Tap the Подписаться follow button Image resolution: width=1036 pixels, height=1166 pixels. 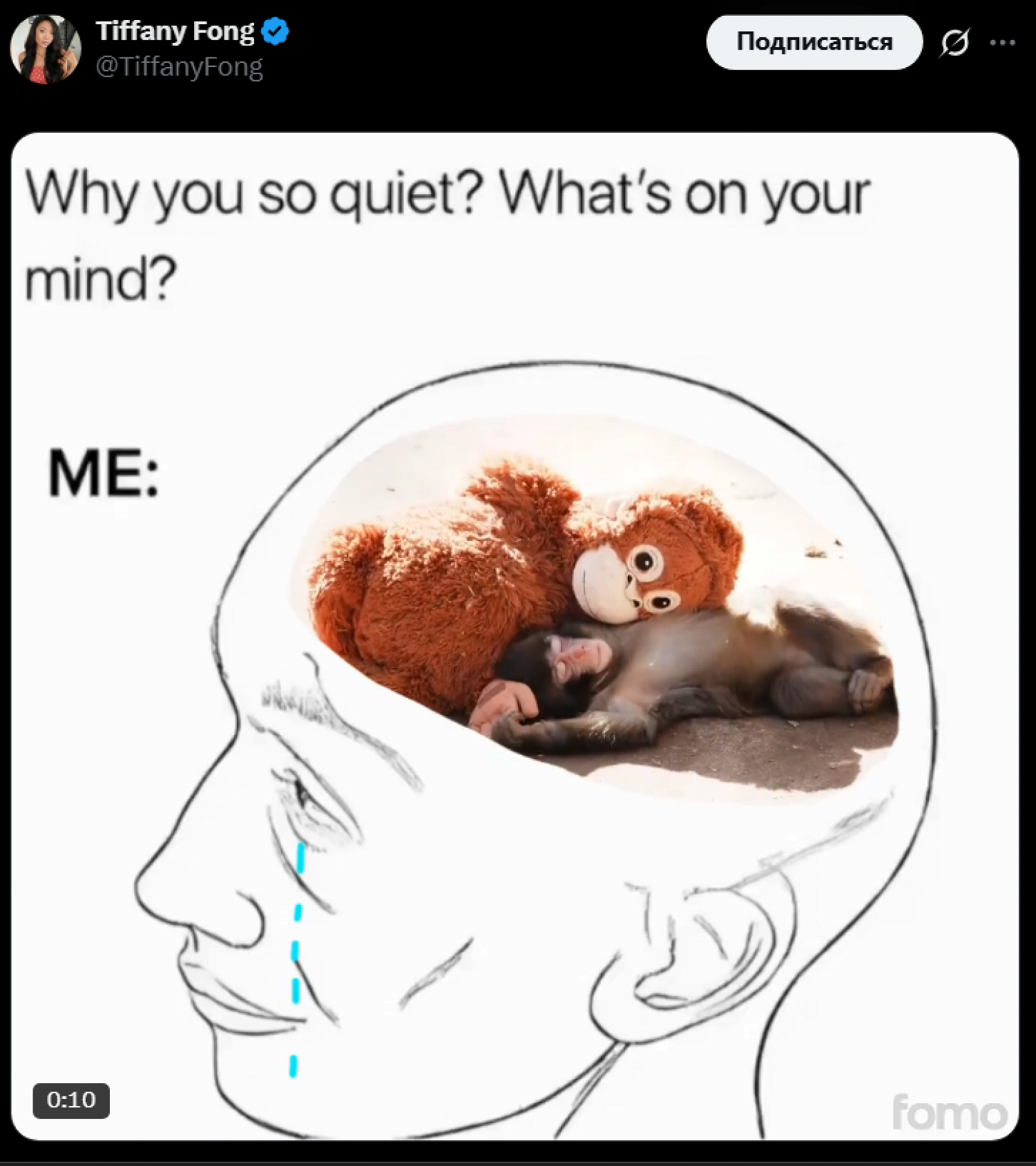(814, 42)
